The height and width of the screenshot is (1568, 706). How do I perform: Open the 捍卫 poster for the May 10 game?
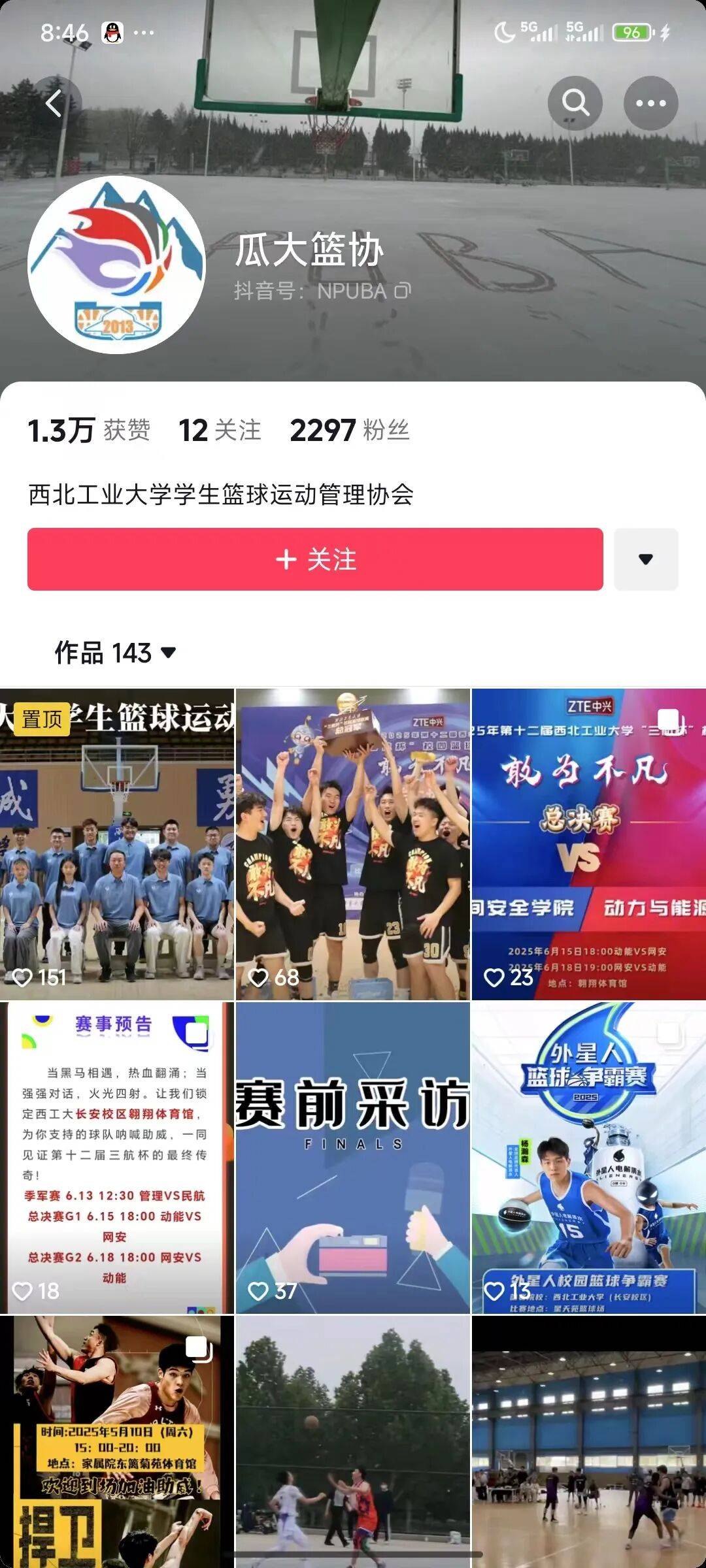[116, 1441]
